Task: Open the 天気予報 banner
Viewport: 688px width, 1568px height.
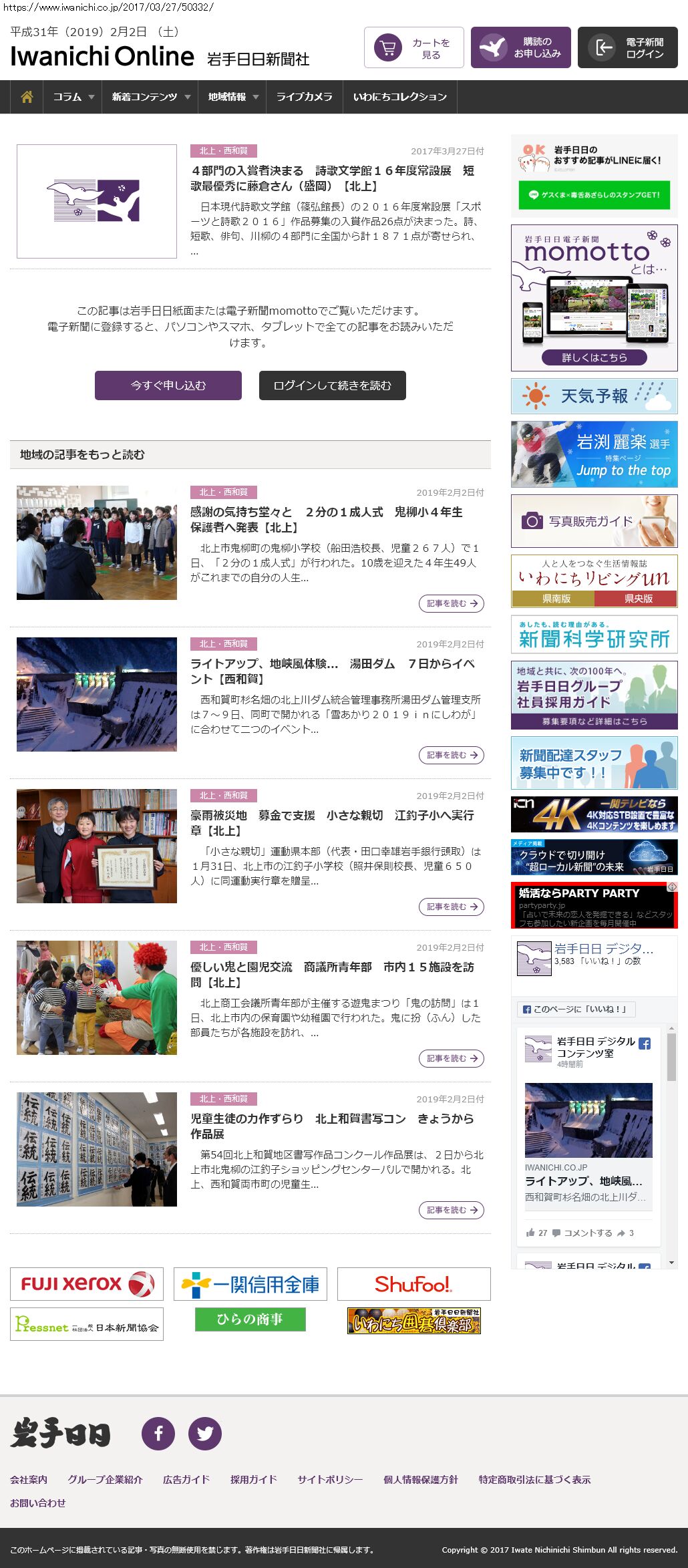Action: [x=594, y=396]
